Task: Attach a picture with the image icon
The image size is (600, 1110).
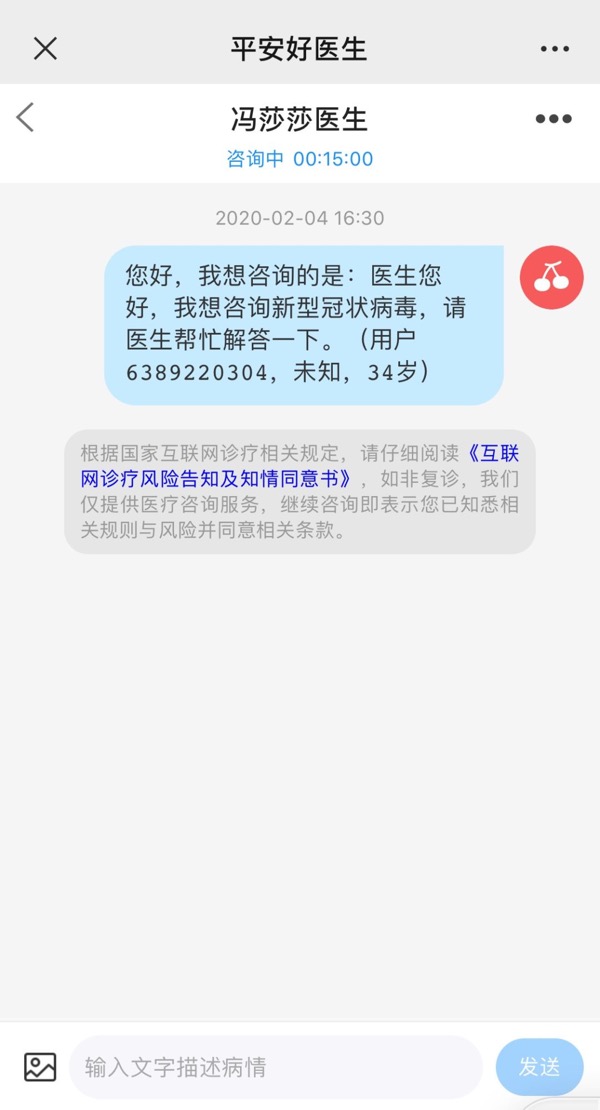Action: [x=40, y=1067]
